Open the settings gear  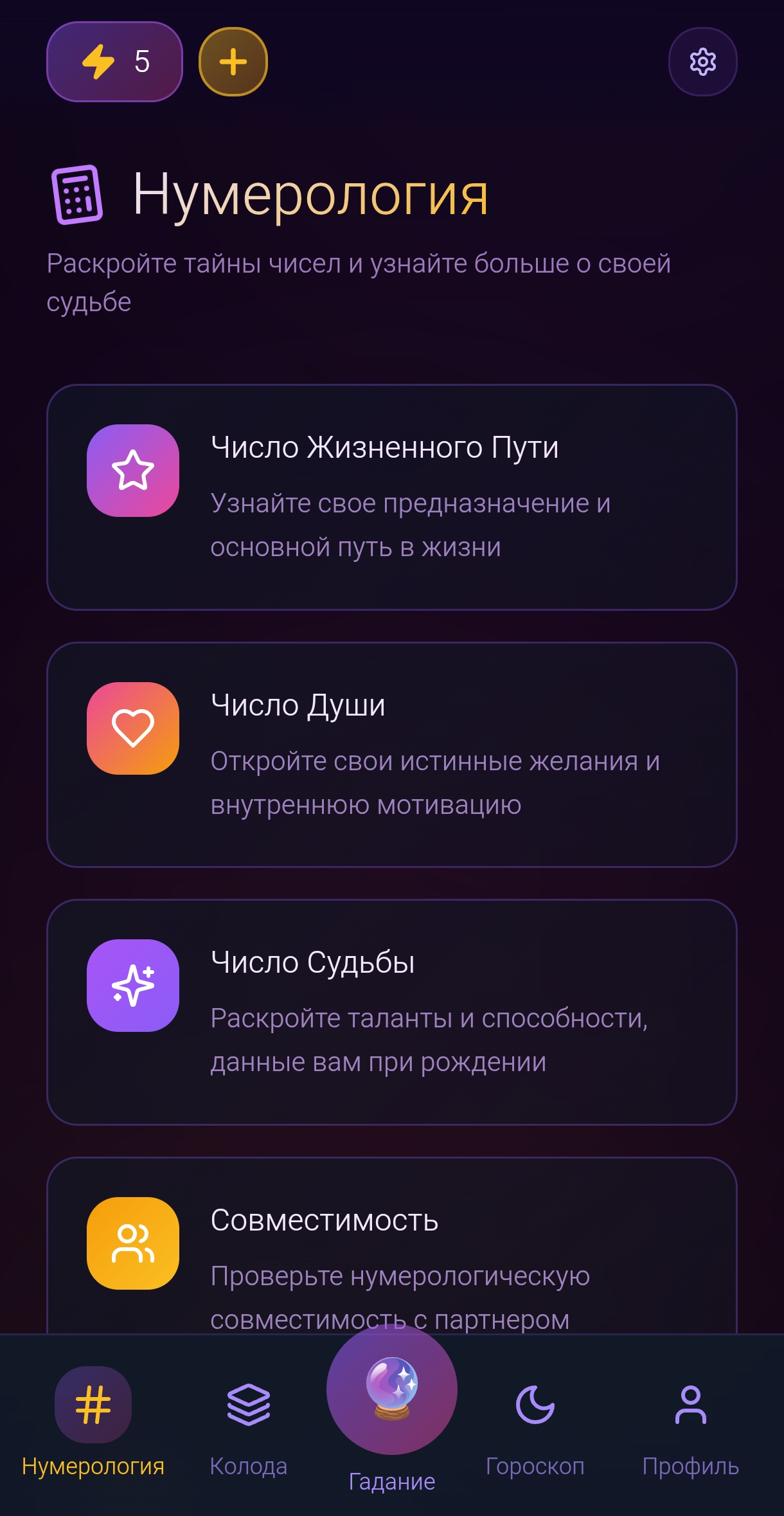(703, 61)
